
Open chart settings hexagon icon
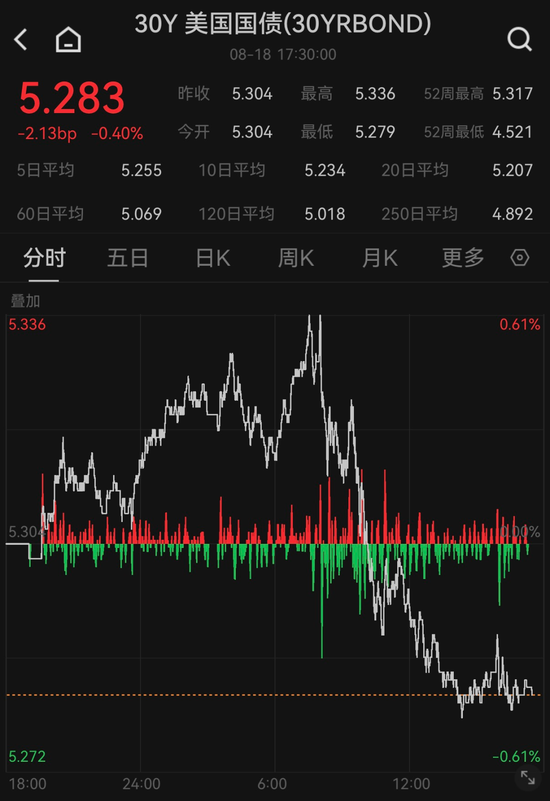(520, 257)
